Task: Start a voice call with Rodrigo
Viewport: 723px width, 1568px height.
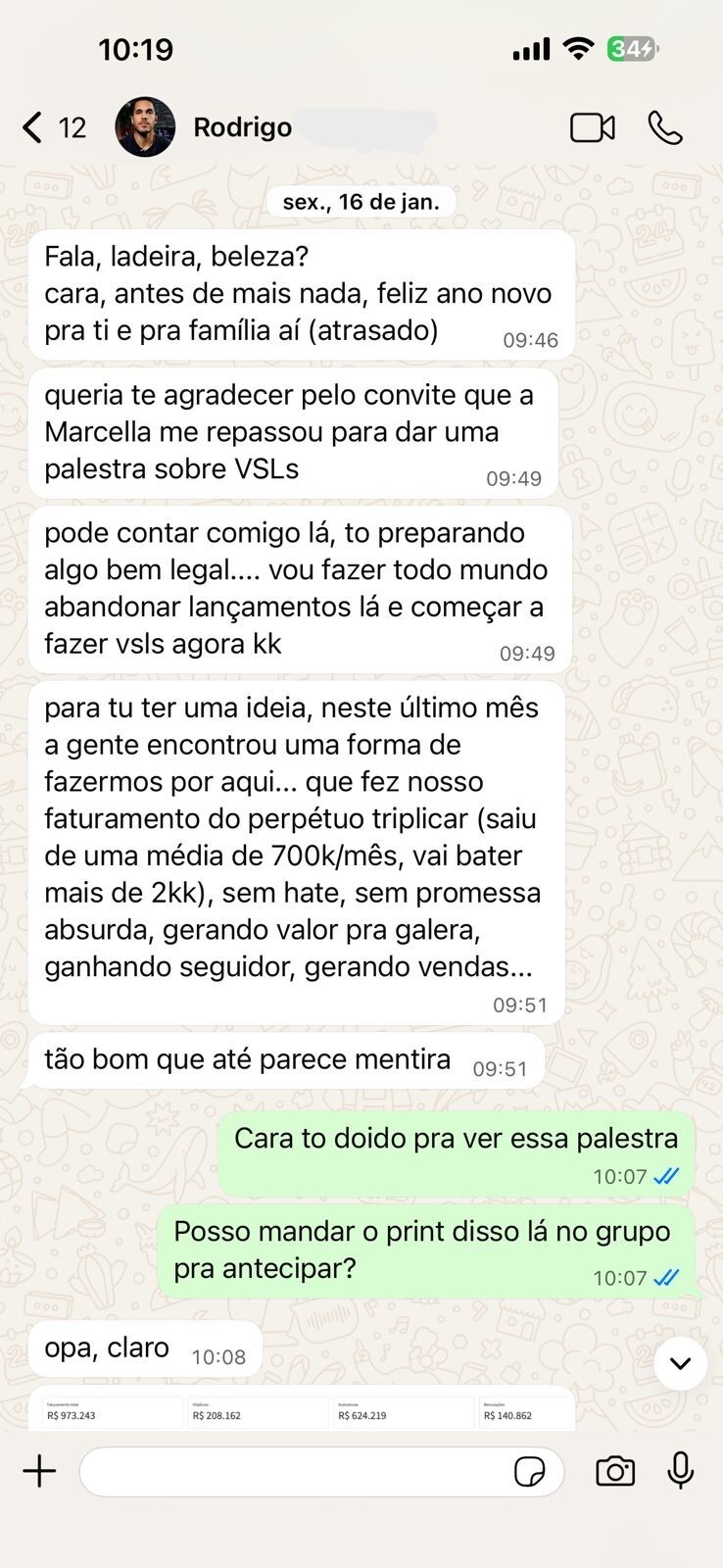Action: [665, 127]
